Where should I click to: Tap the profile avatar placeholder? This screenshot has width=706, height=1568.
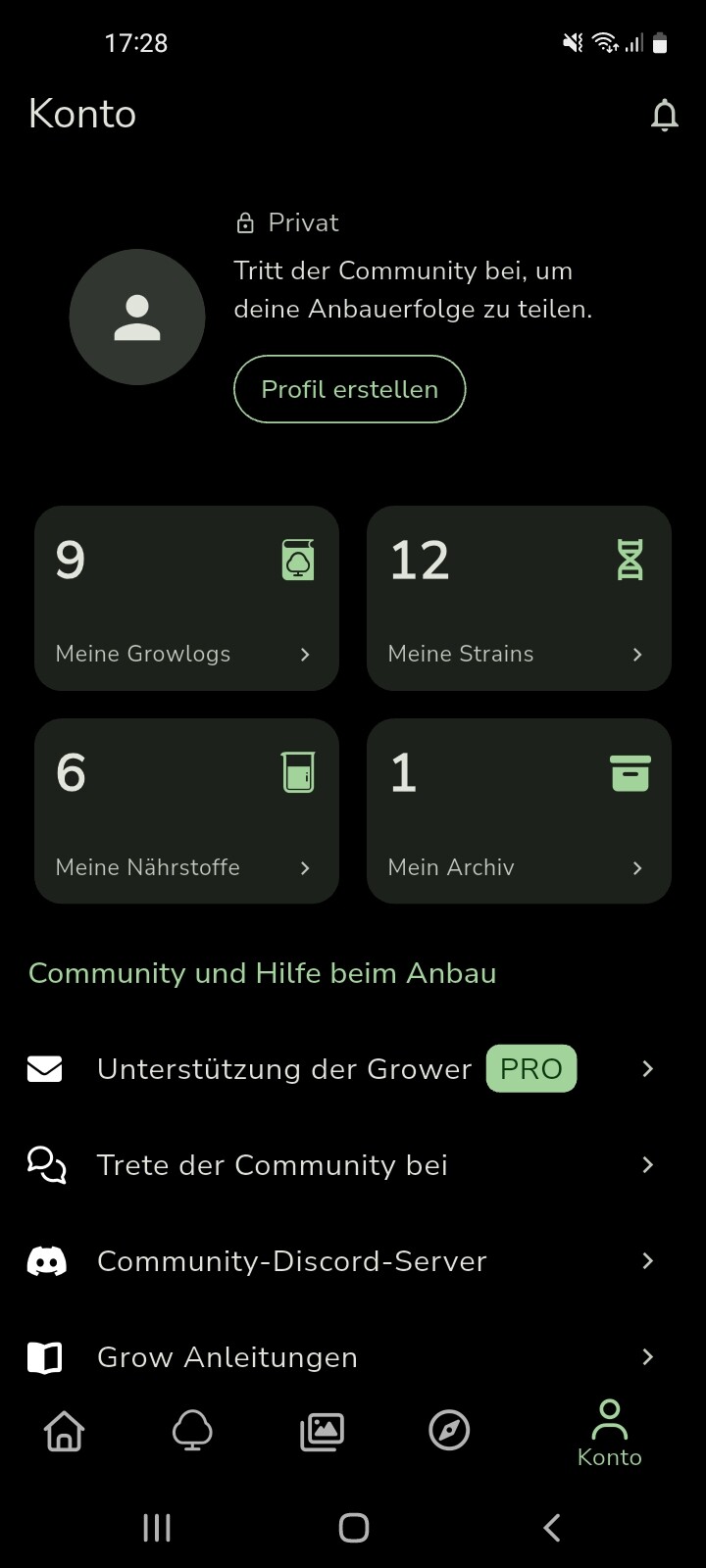(137, 317)
